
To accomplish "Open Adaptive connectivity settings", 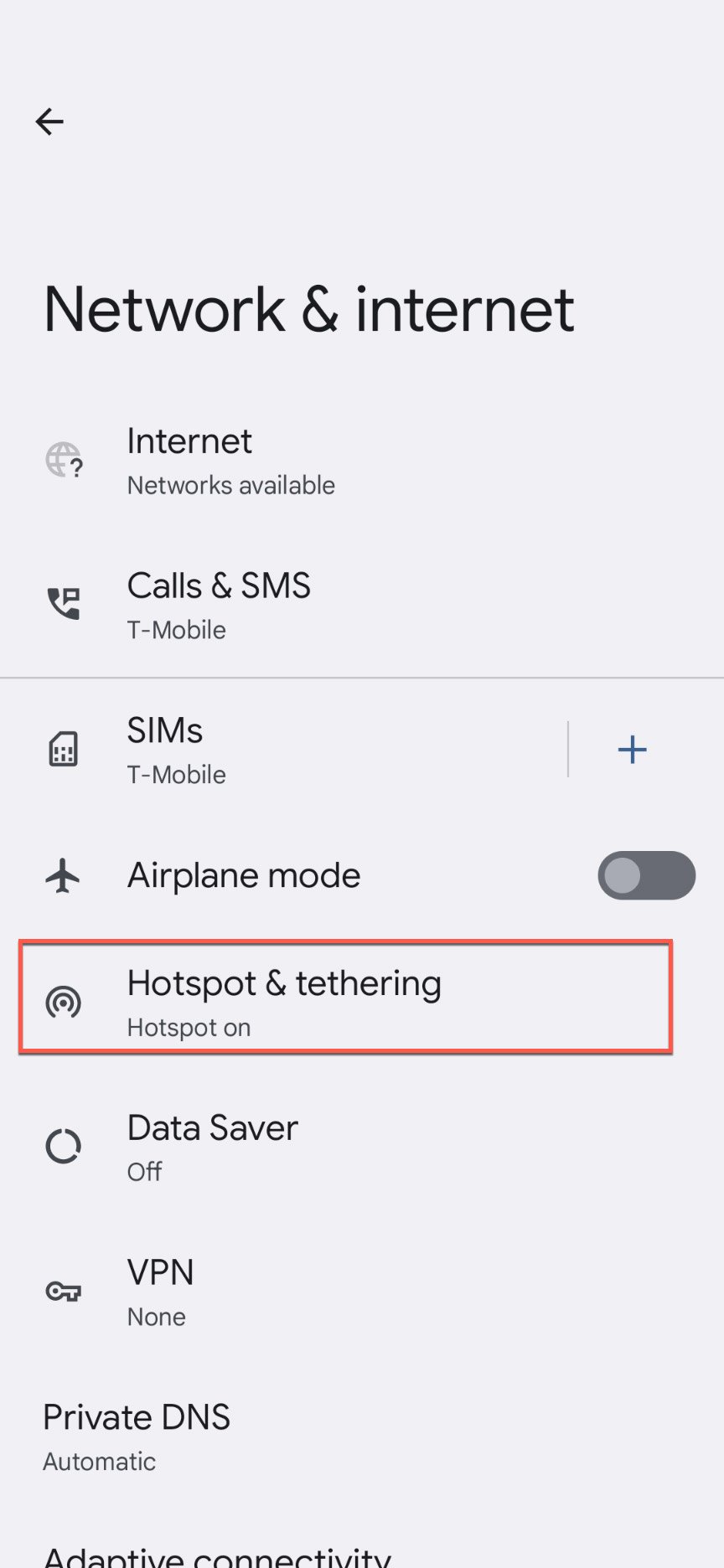I will click(216, 1555).
